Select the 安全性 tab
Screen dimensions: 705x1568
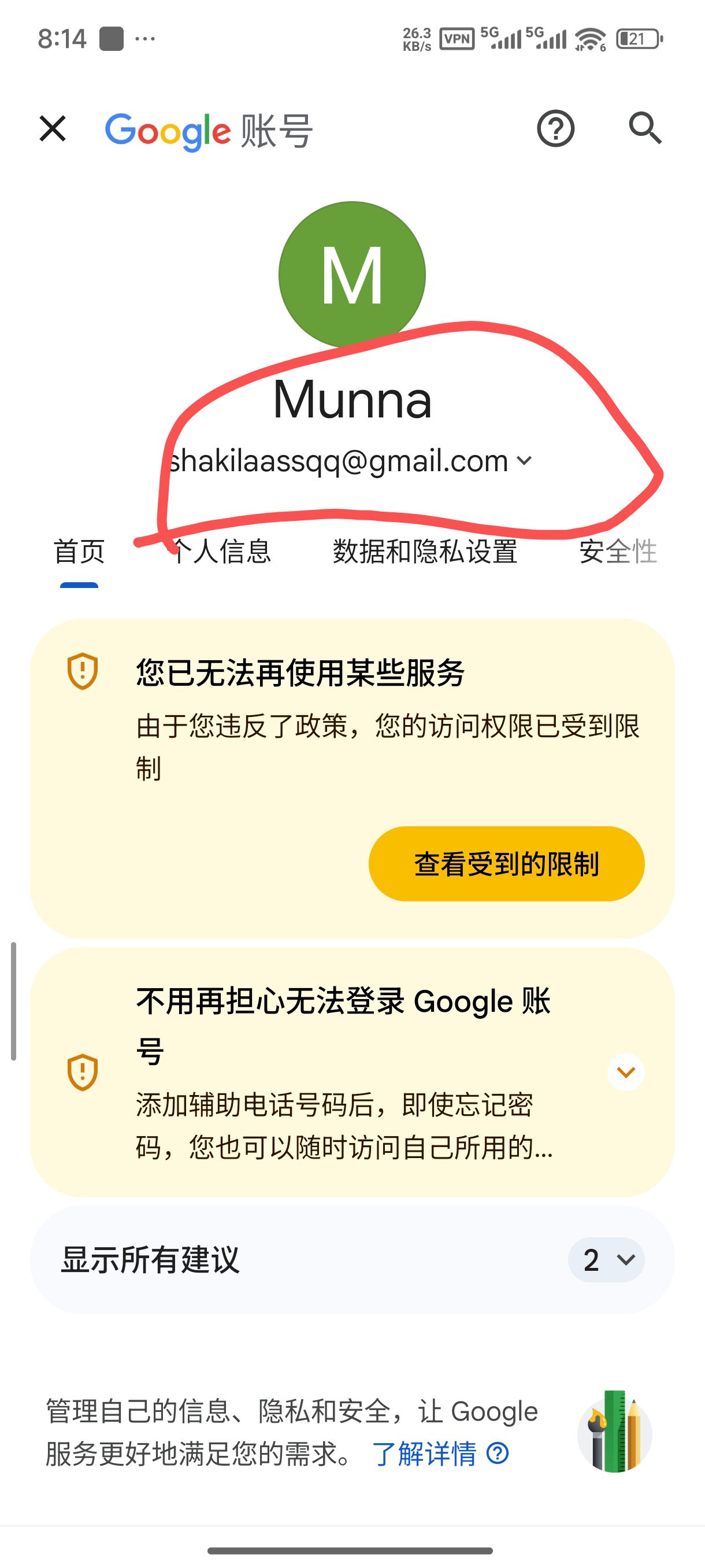617,552
